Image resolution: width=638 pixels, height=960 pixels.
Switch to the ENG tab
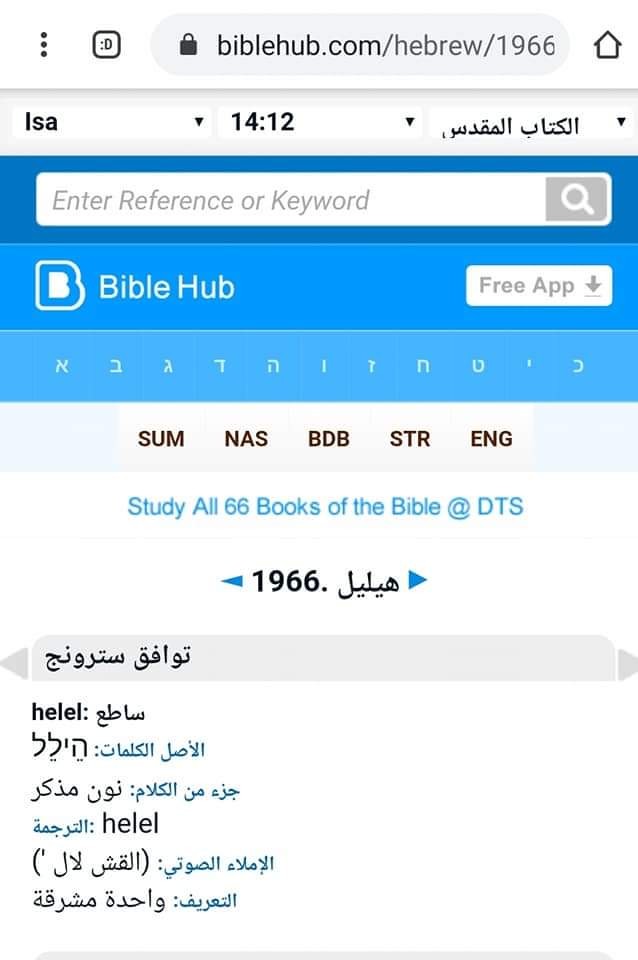pyautogui.click(x=491, y=438)
